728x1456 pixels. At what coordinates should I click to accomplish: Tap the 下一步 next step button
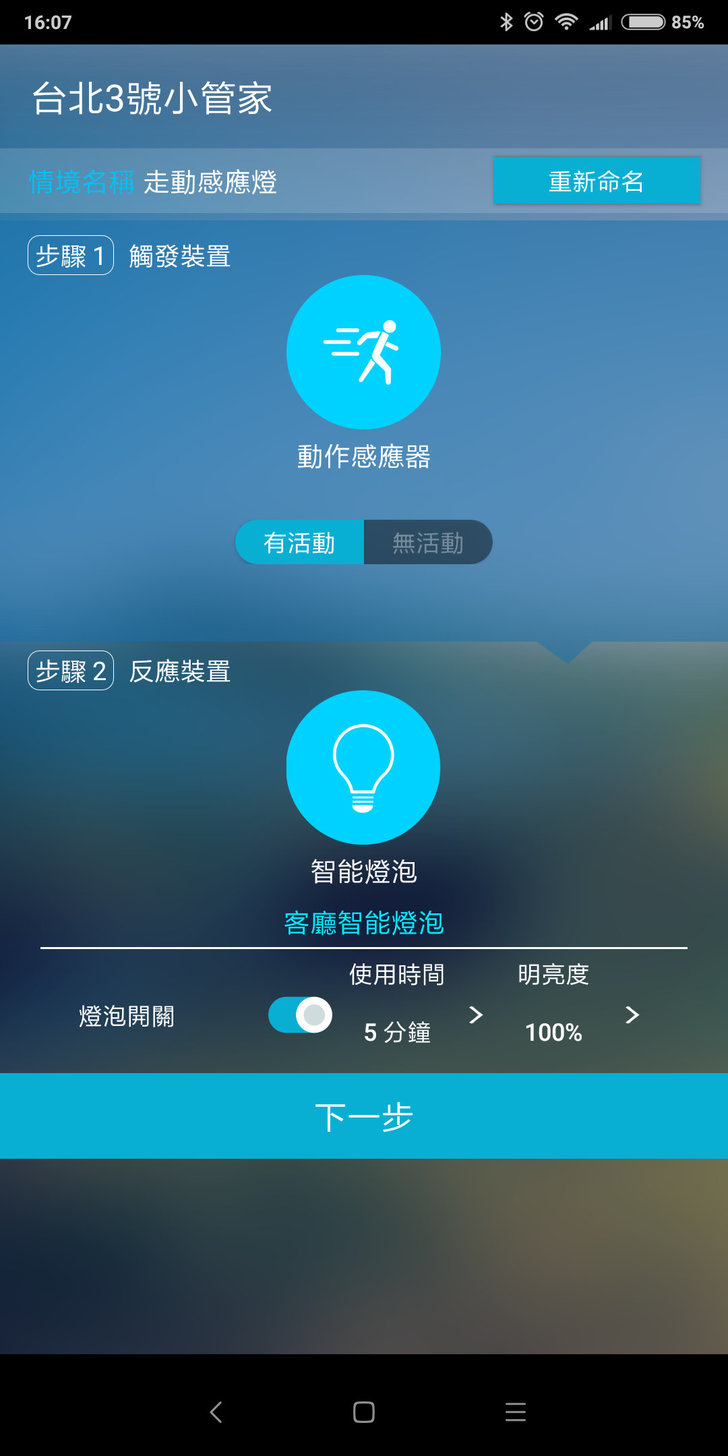point(364,1116)
